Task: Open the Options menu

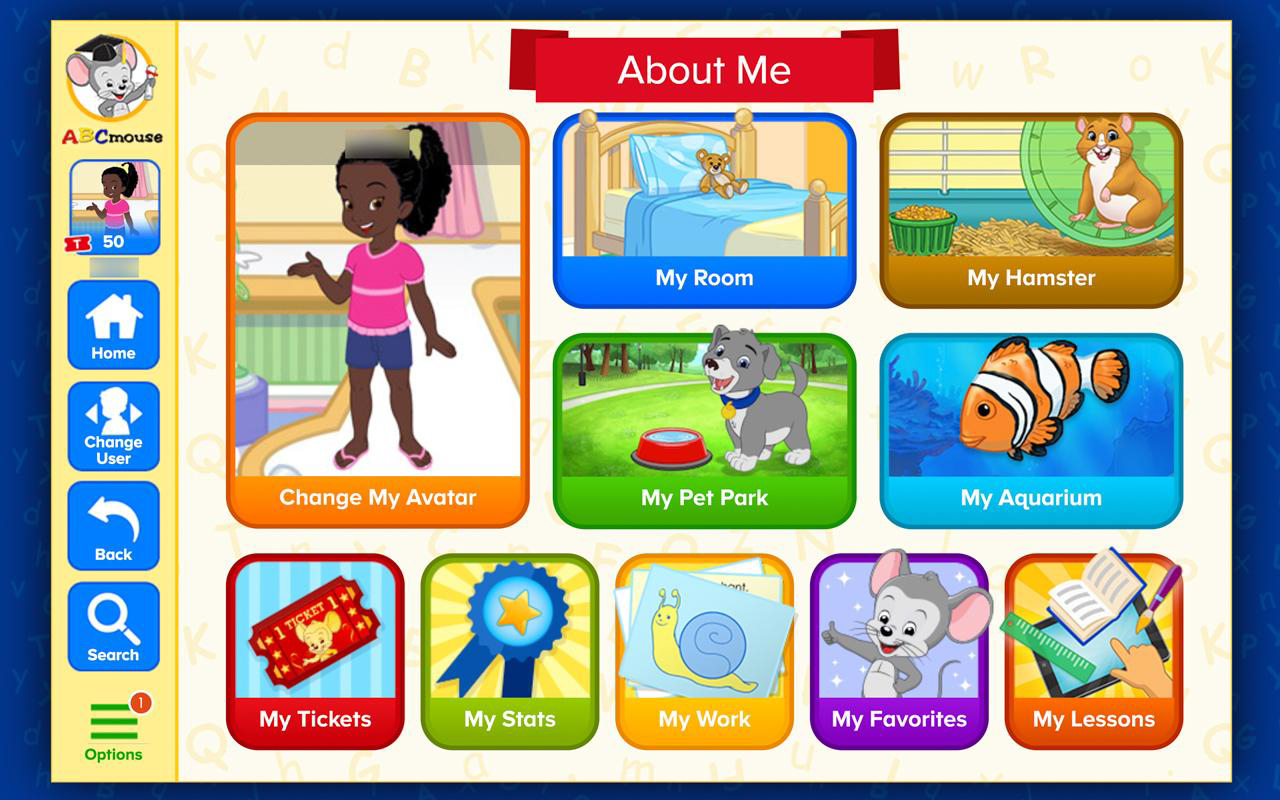Action: [113, 730]
